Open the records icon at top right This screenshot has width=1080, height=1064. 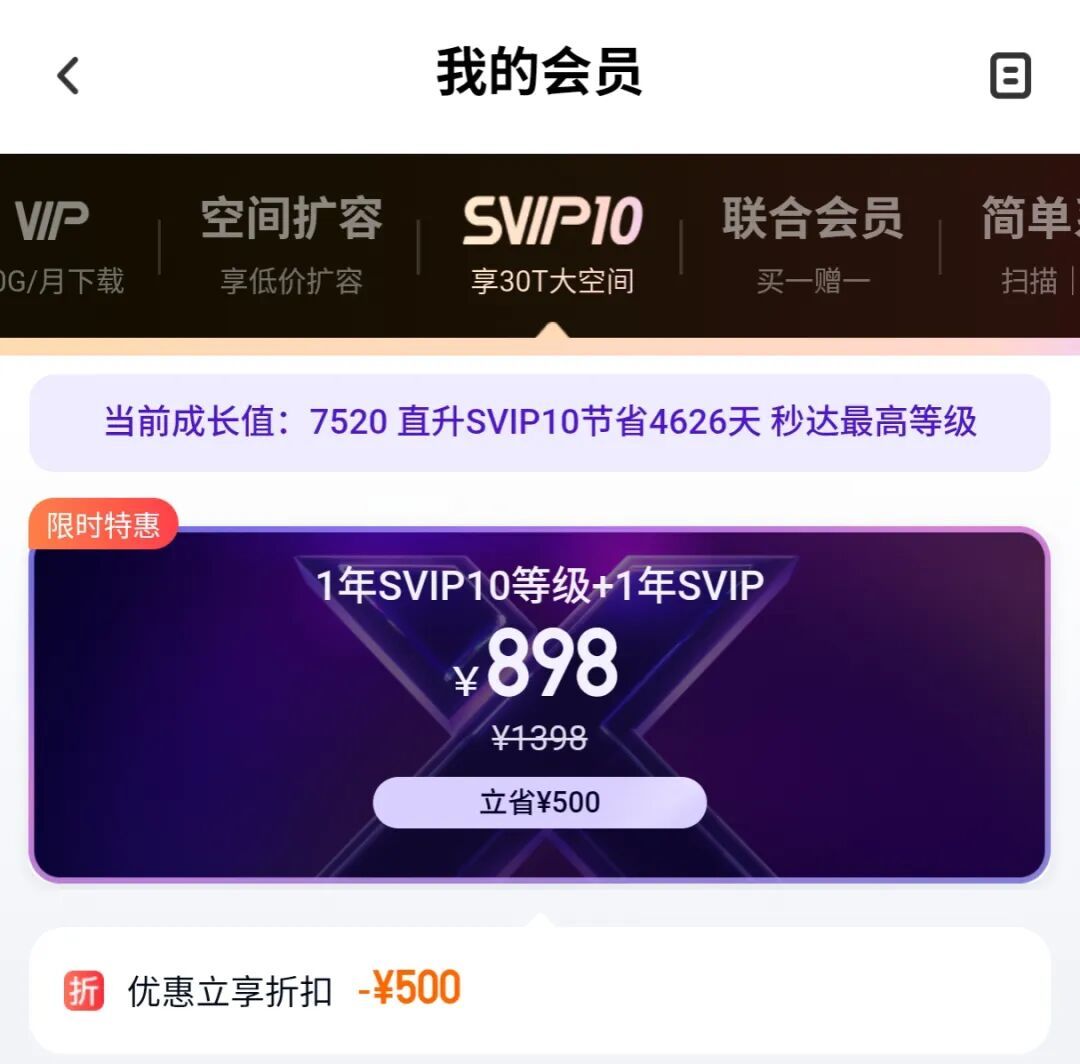coord(1010,76)
